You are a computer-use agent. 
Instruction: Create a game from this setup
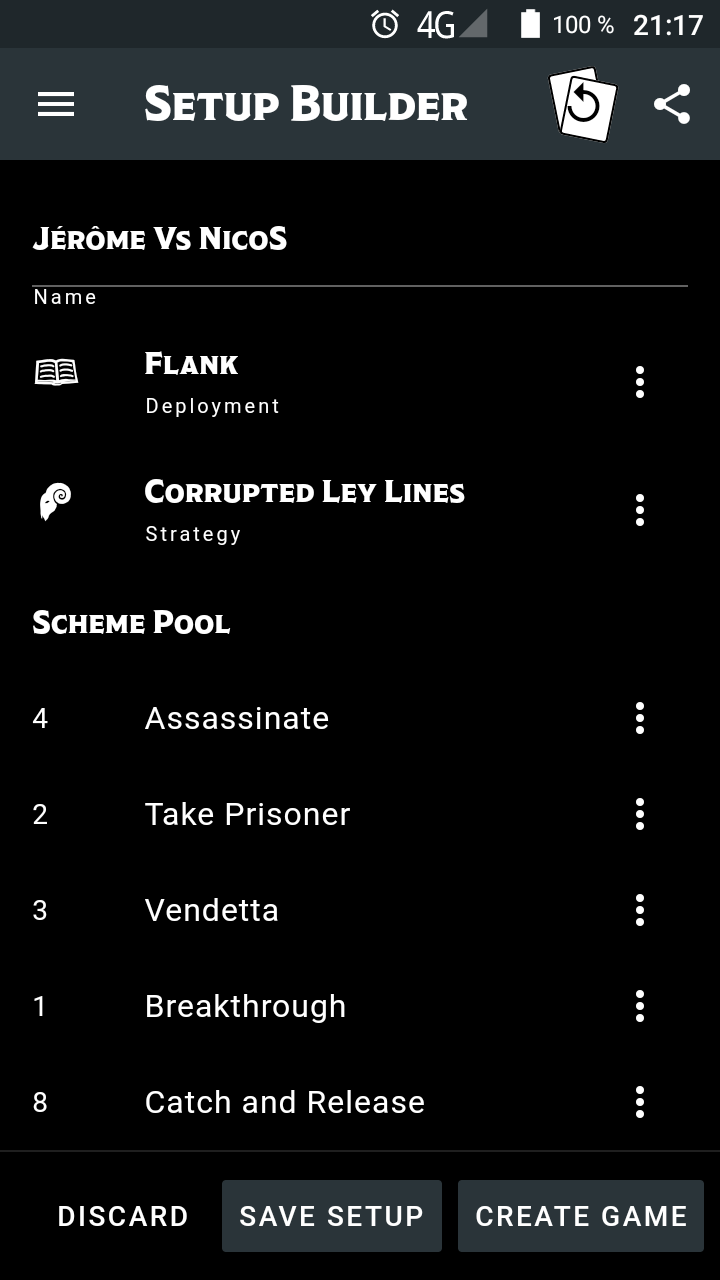click(581, 1216)
